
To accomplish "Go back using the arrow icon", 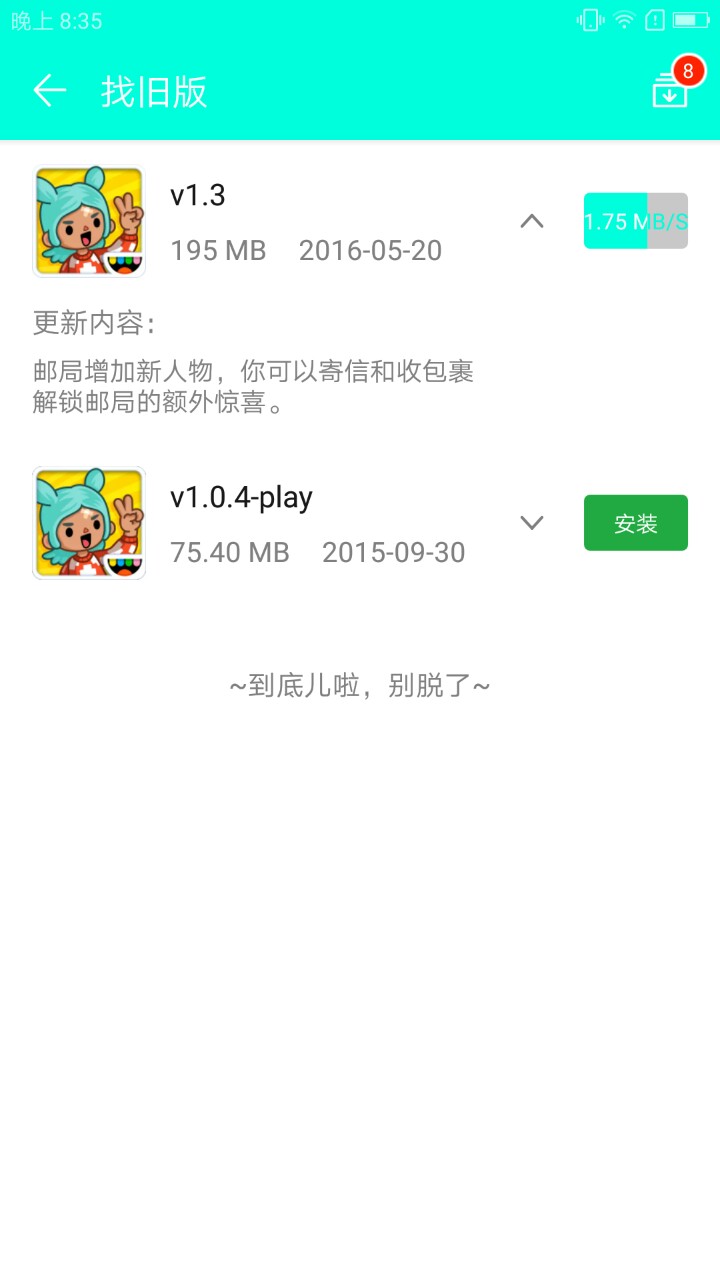I will (49, 91).
